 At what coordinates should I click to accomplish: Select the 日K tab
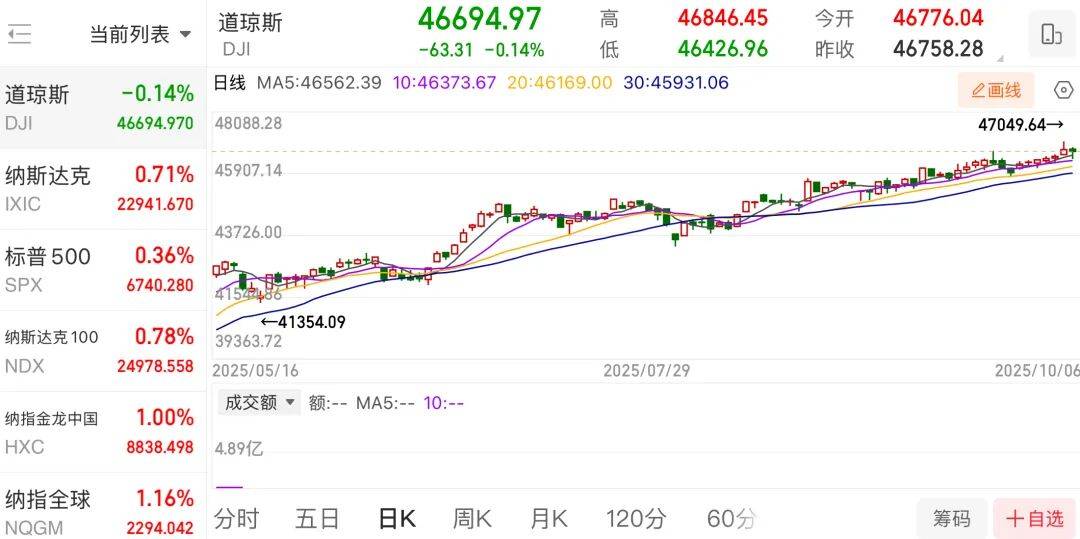pos(396,518)
